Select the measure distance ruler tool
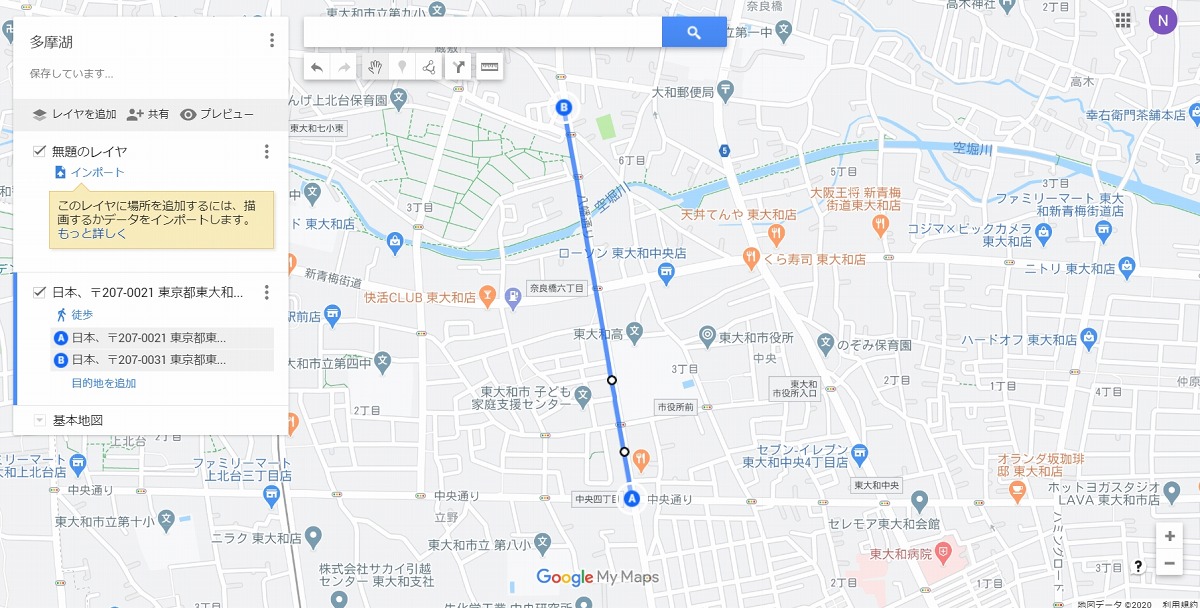1200x608 pixels. coord(489,67)
